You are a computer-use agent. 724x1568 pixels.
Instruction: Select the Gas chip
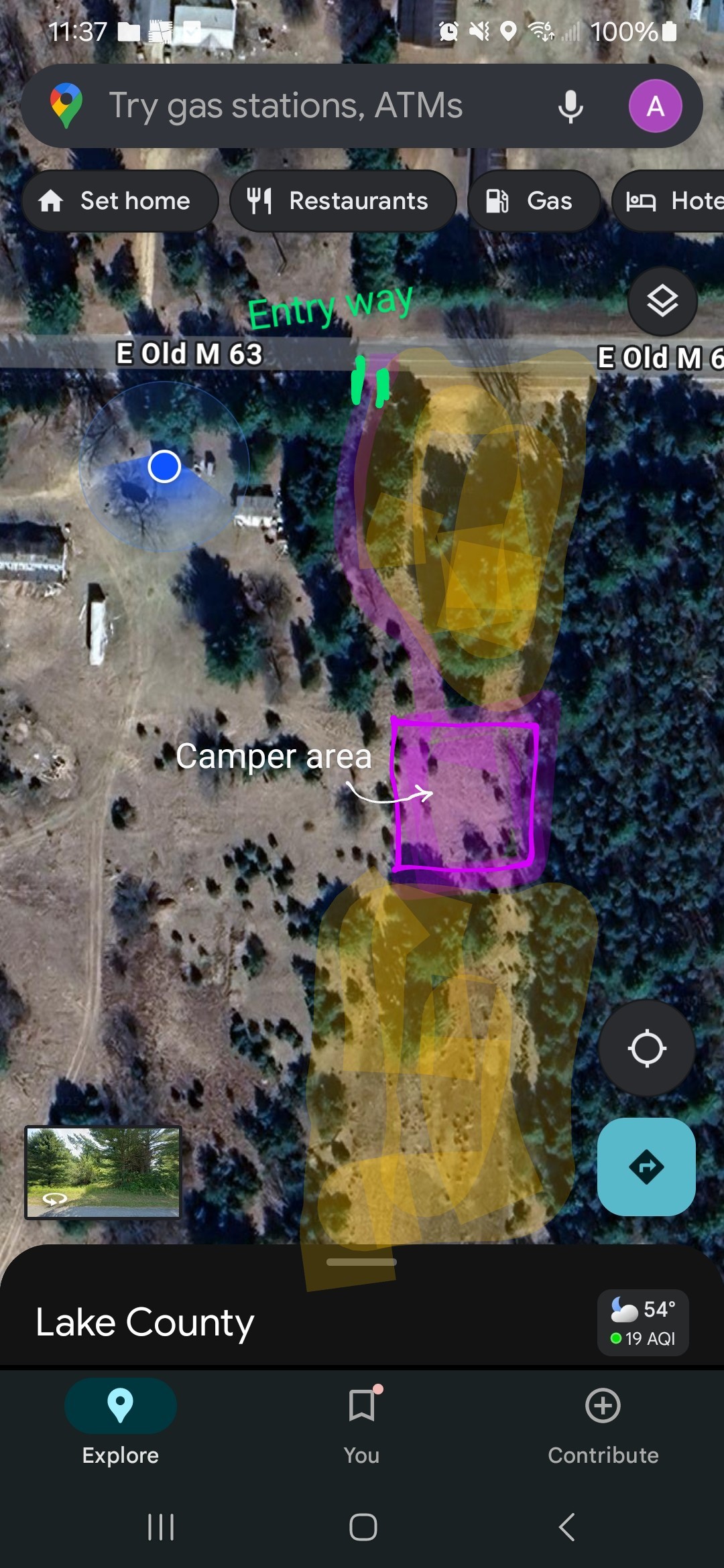[534, 201]
